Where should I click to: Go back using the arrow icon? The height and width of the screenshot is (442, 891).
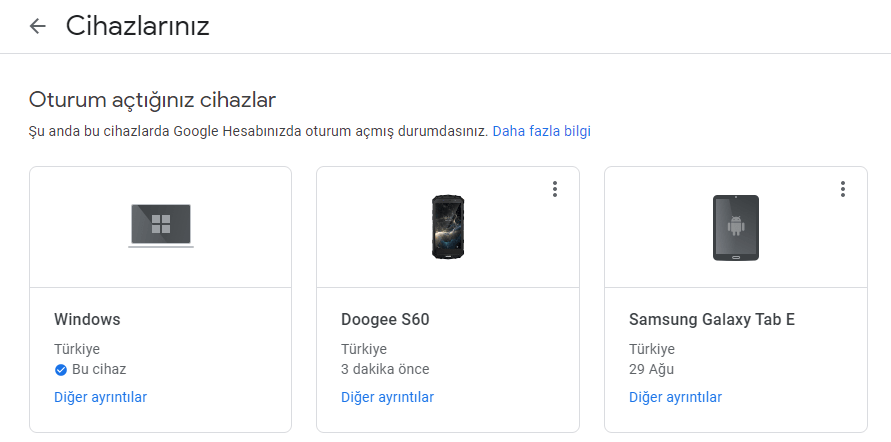pyautogui.click(x=38, y=26)
